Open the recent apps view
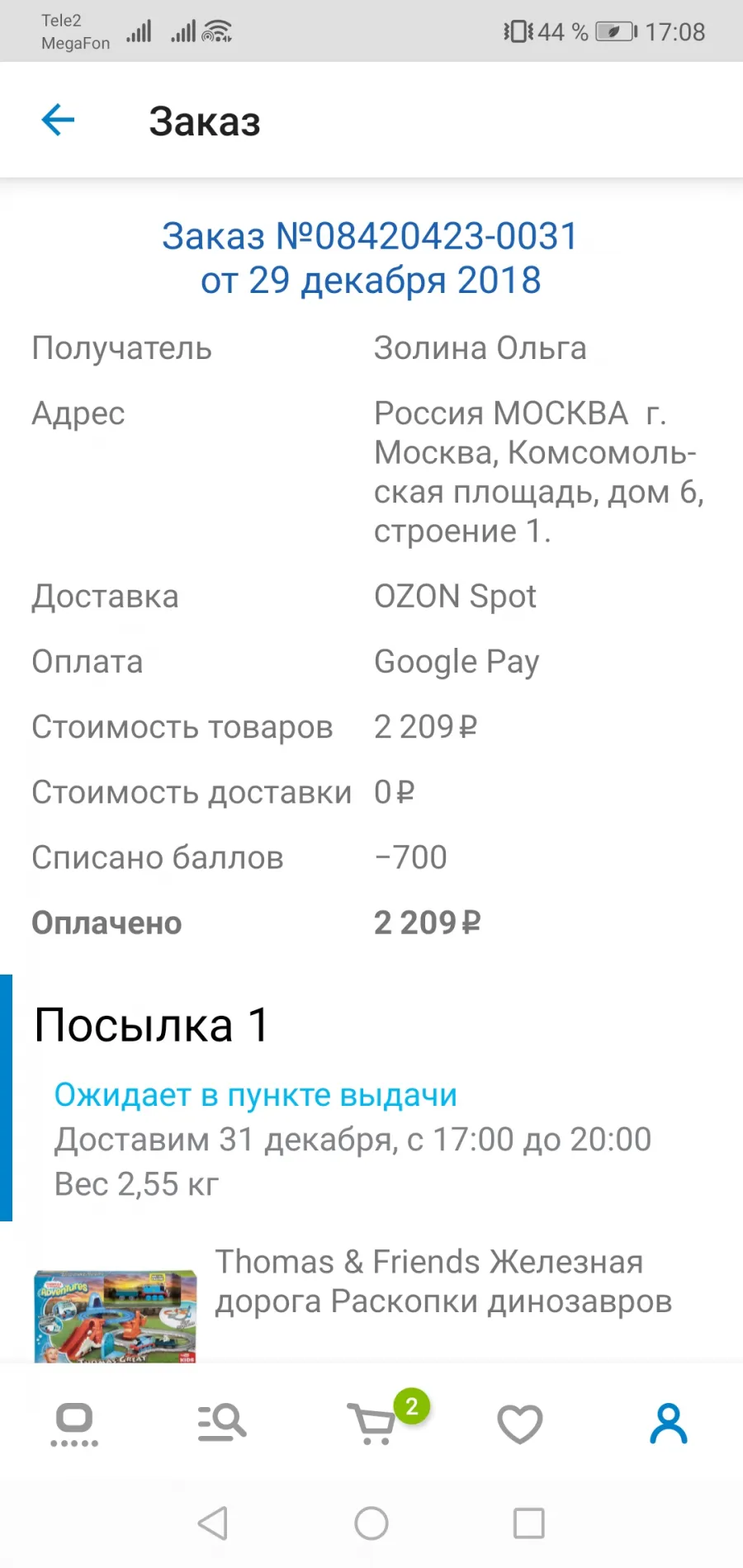Screen dimensions: 743x1568 point(528,1523)
